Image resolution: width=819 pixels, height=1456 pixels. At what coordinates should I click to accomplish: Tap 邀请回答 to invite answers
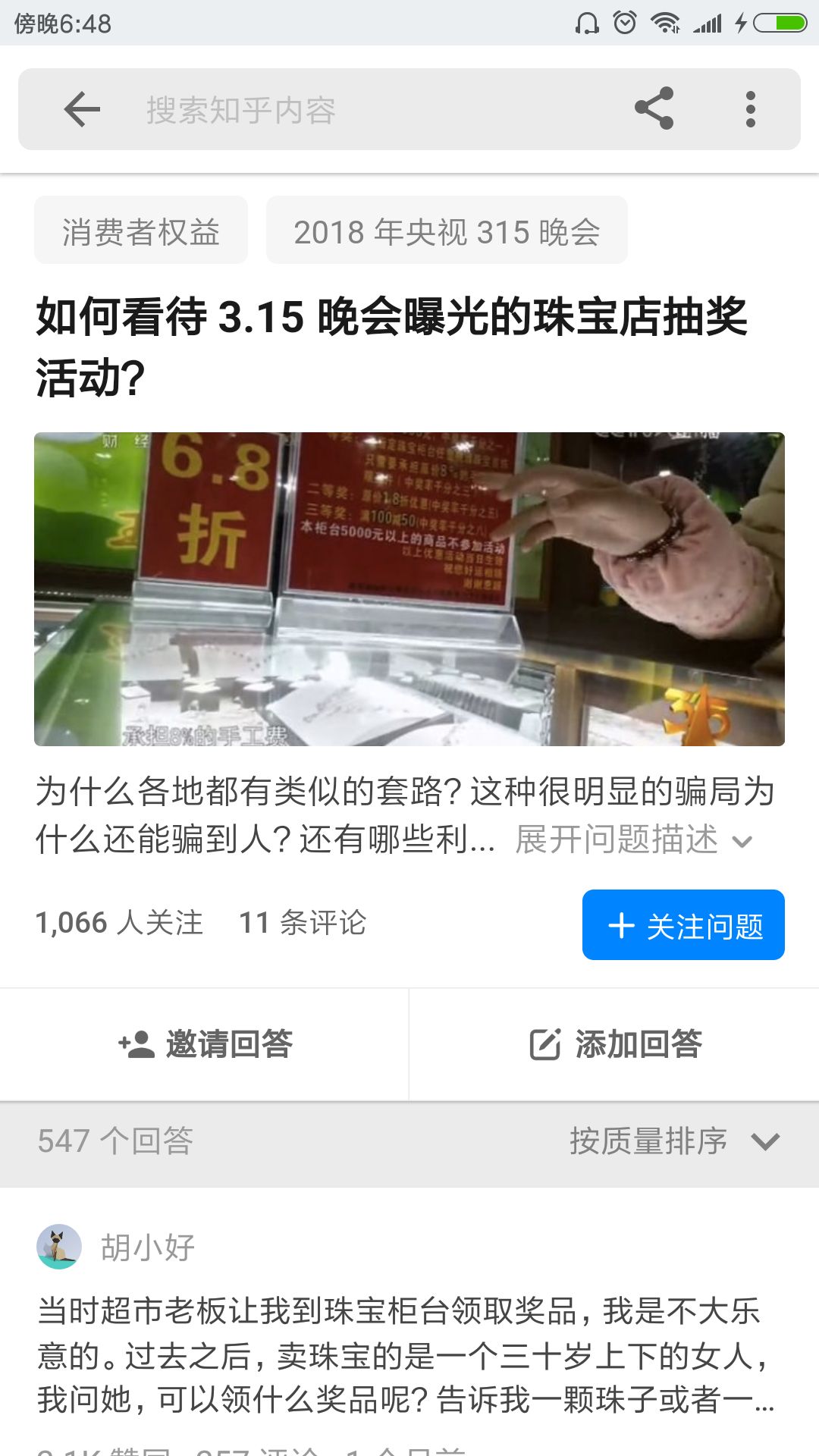pos(205,1044)
